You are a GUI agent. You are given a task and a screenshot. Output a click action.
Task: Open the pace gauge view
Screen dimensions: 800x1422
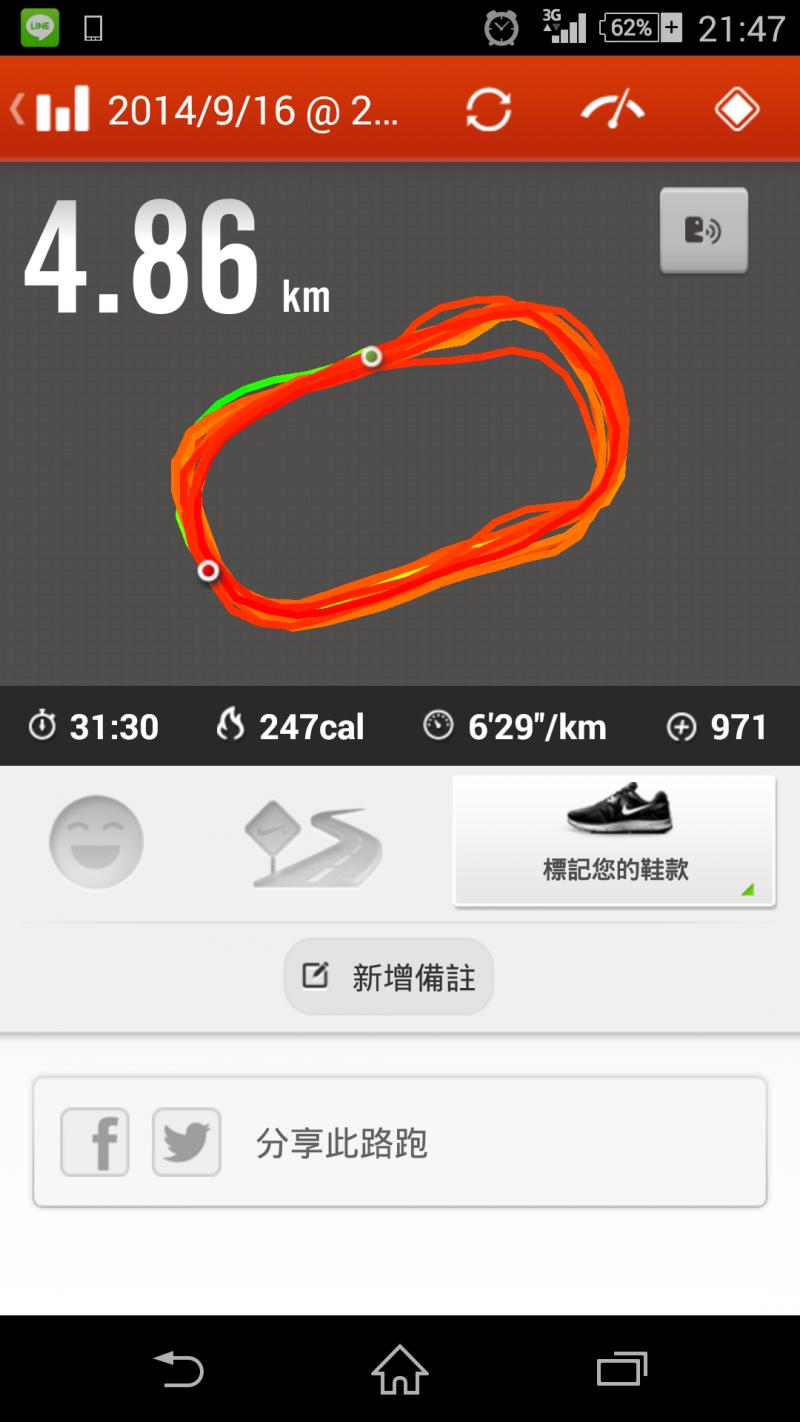point(612,109)
